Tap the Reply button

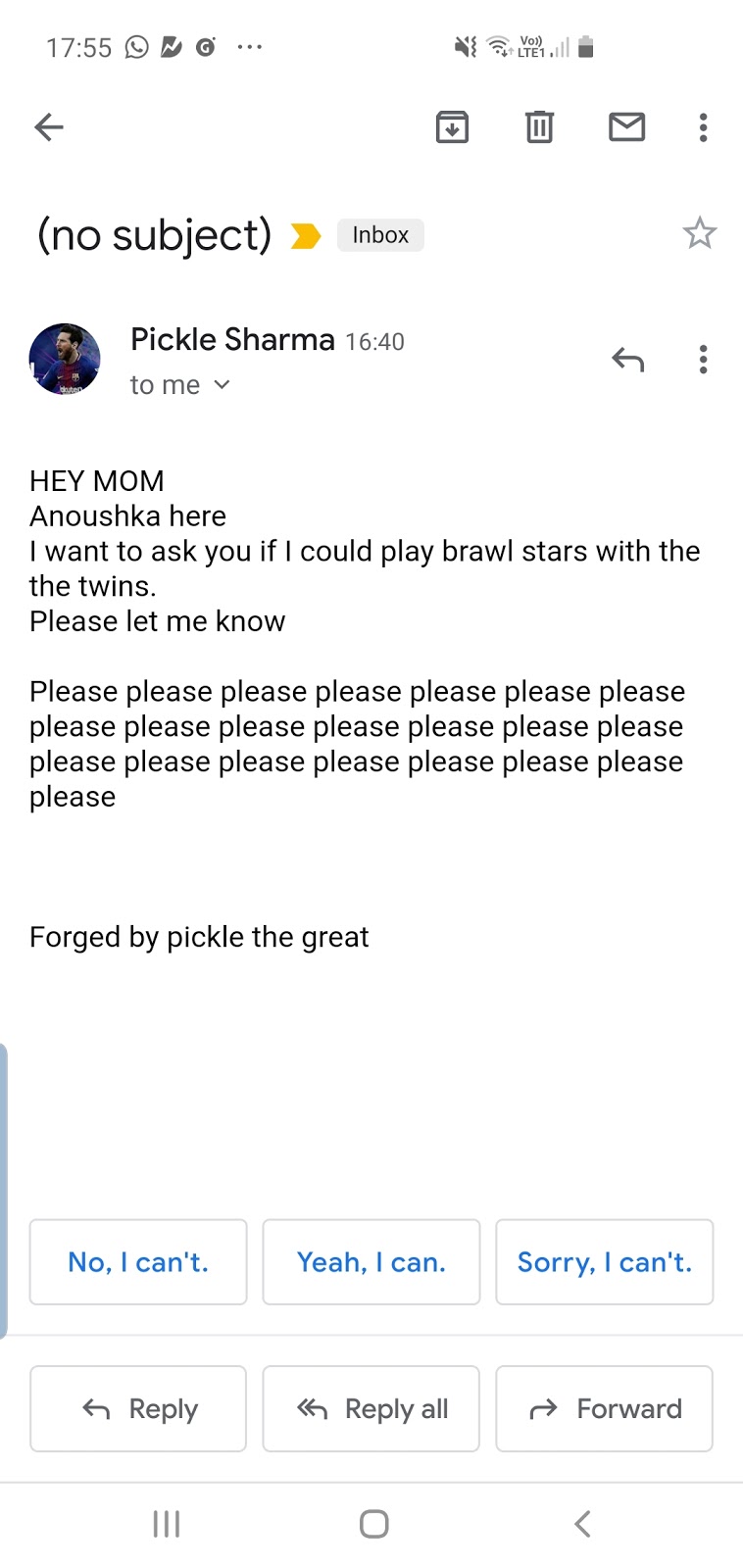click(x=138, y=1408)
